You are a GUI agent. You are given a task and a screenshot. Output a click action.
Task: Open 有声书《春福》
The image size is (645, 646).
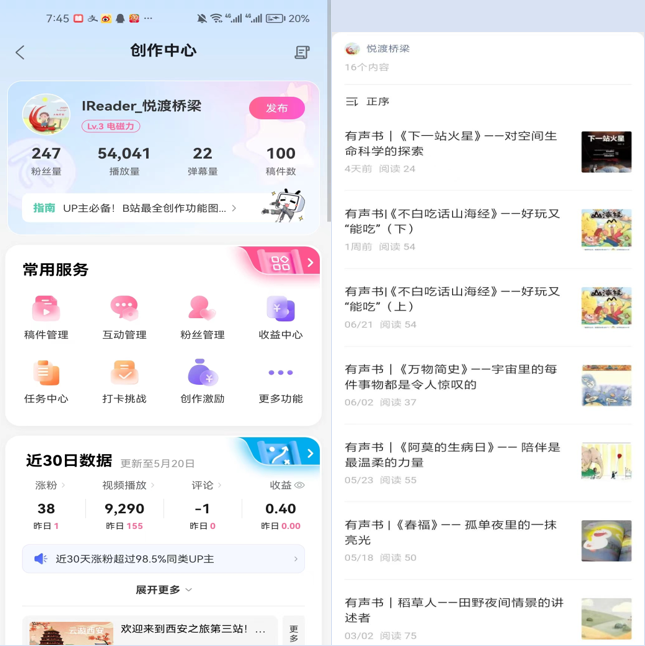(455, 533)
